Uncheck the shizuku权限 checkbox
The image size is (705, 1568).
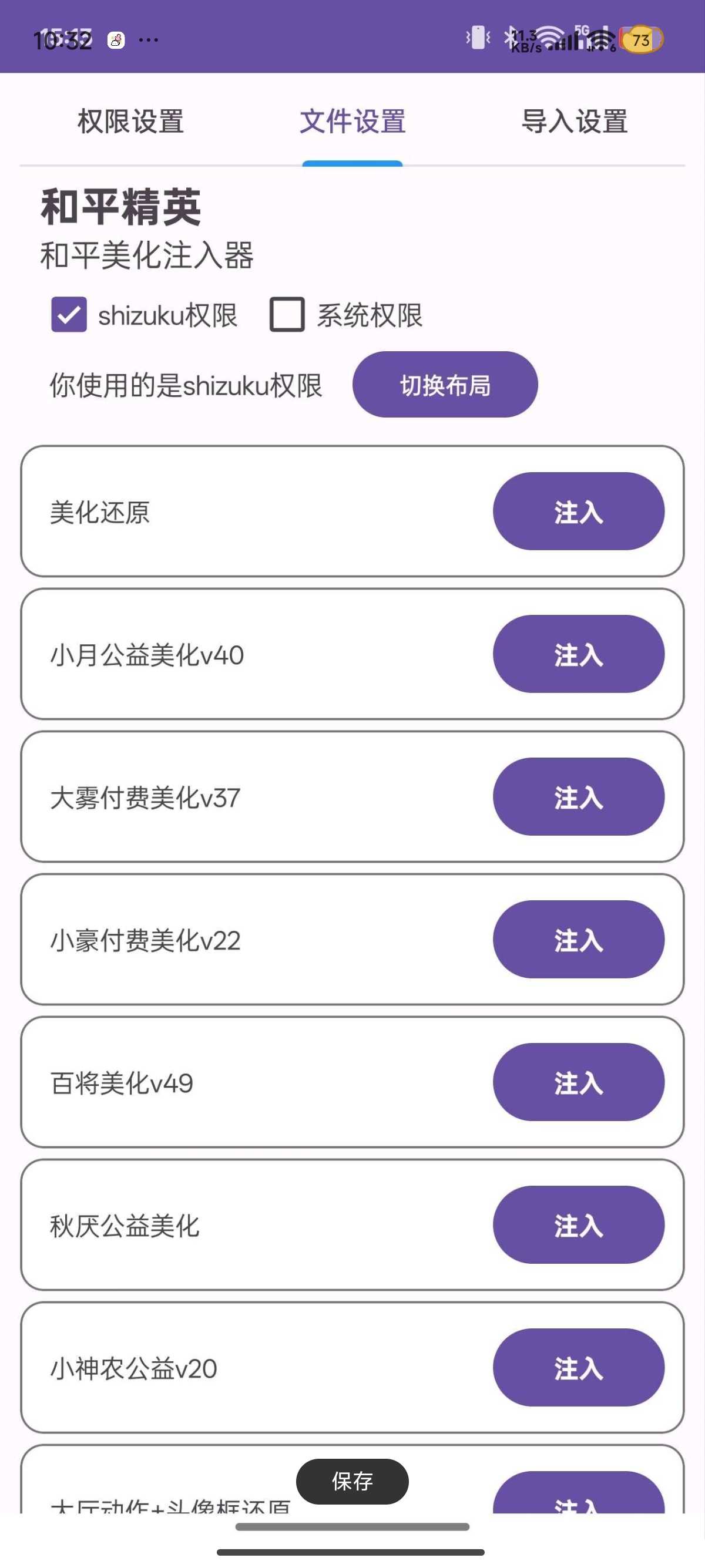point(69,315)
